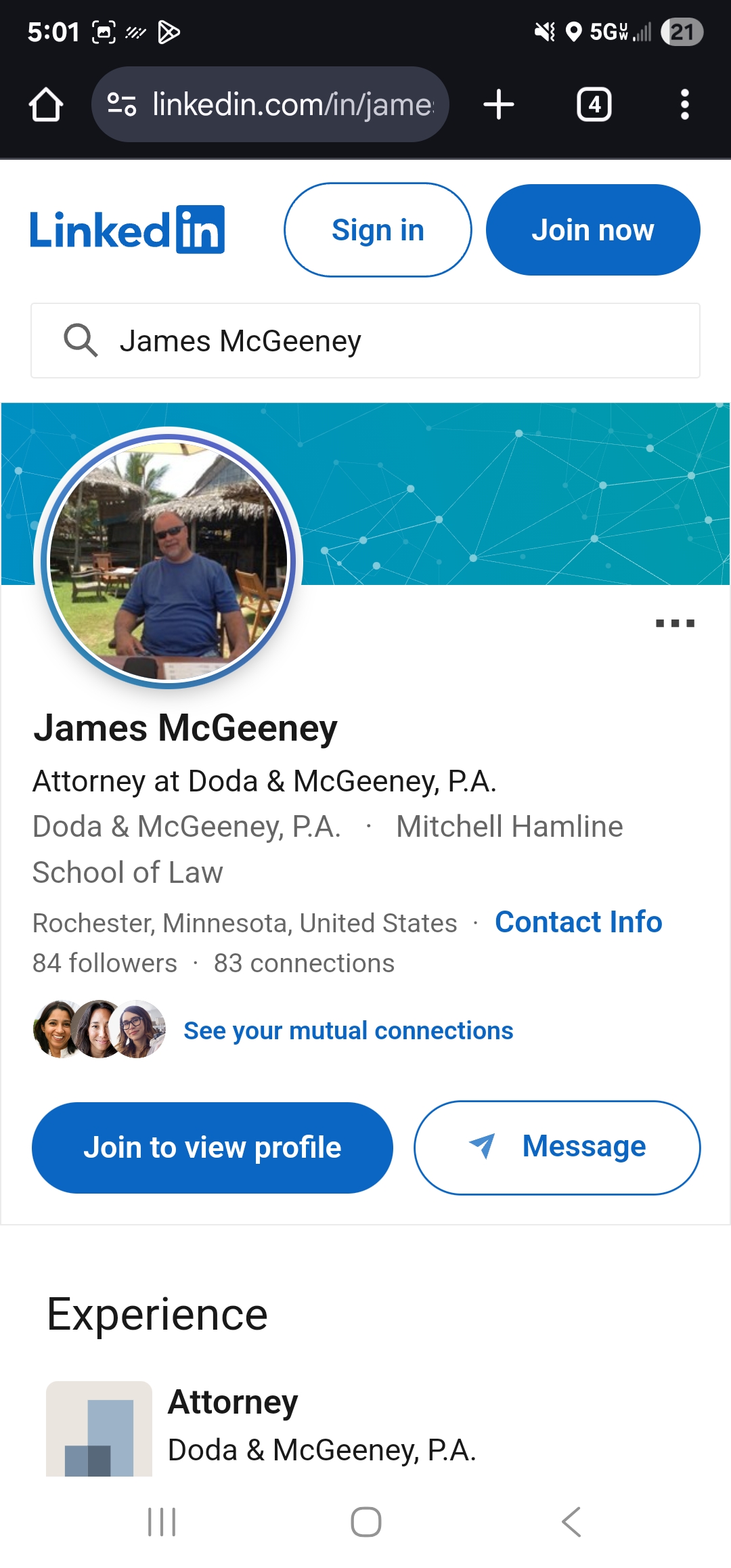This screenshot has width=731, height=1568.
Task: View James McGeeney's profile photo
Action: point(169,559)
